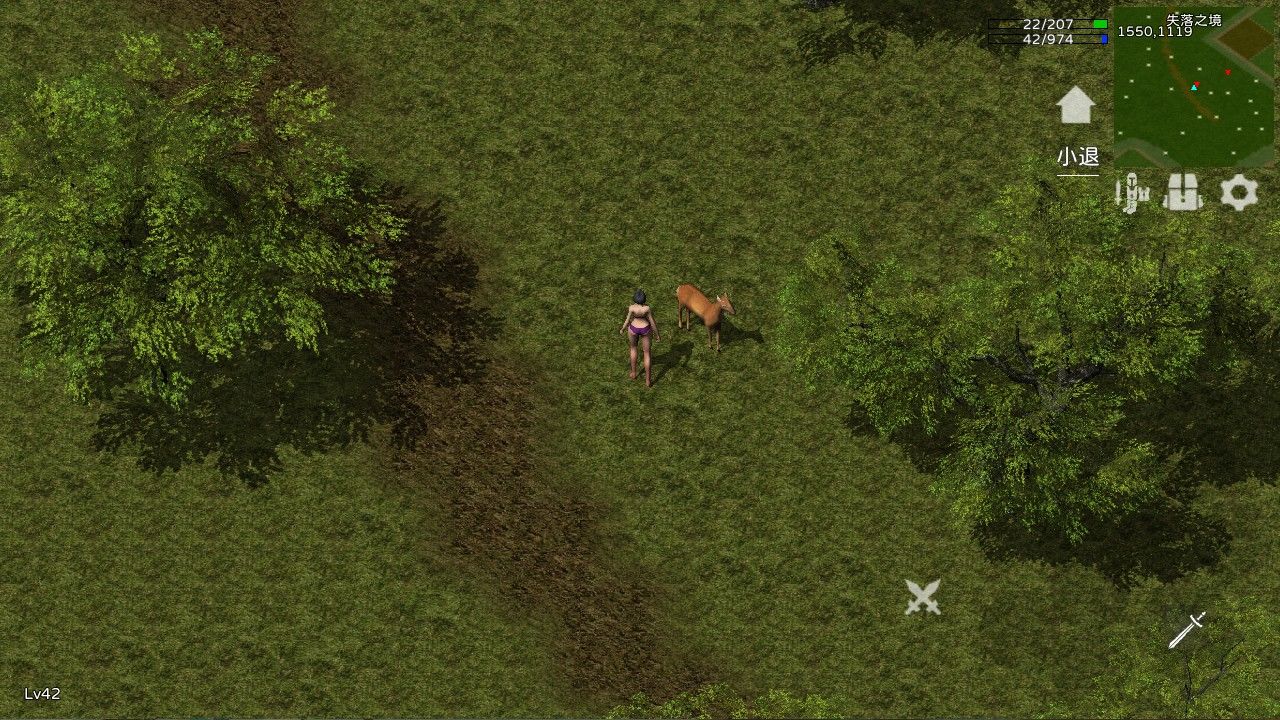1280x720 pixels.
Task: Tap the crossed swords attack button
Action: pyautogui.click(x=923, y=597)
